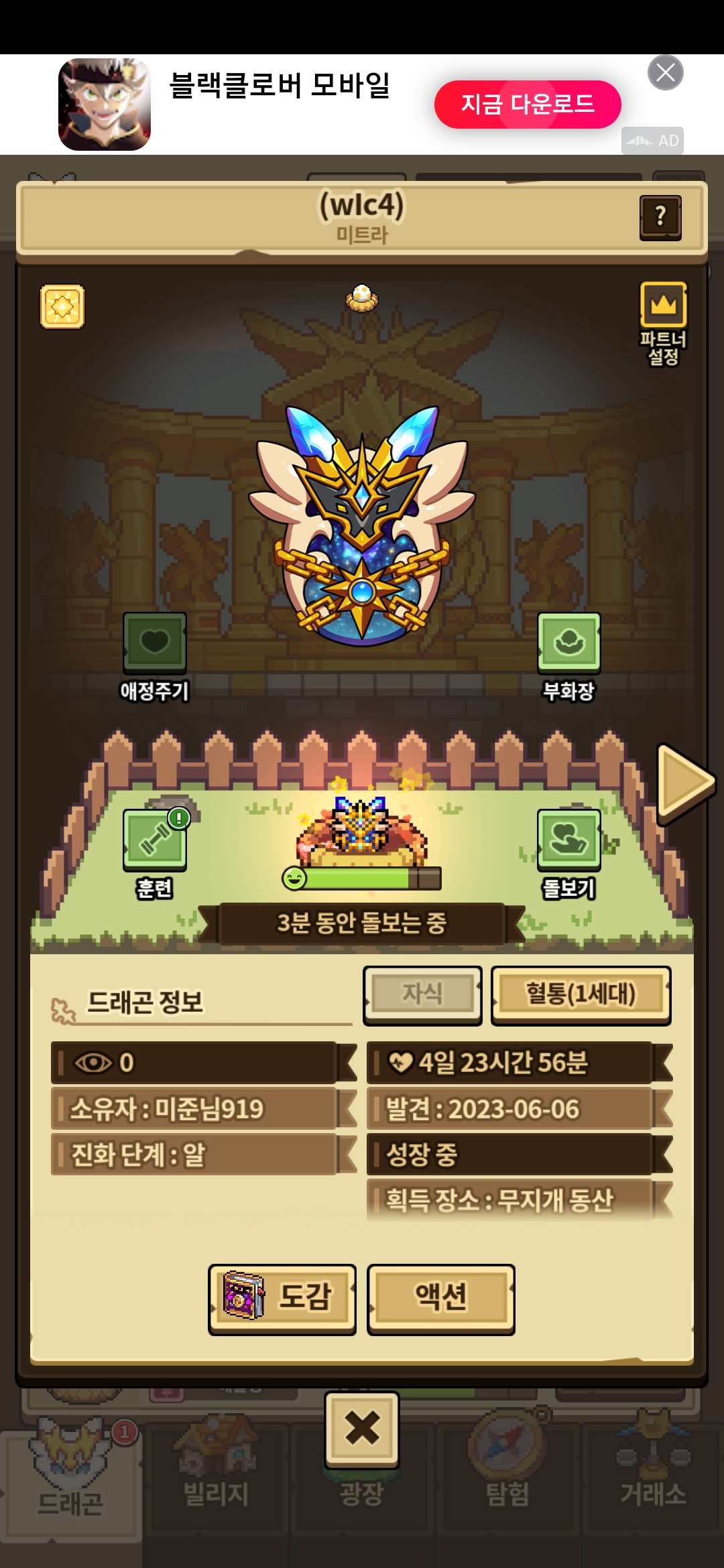Open the 도감 encyclopedia
This screenshot has width=724, height=1568.
point(282,1299)
